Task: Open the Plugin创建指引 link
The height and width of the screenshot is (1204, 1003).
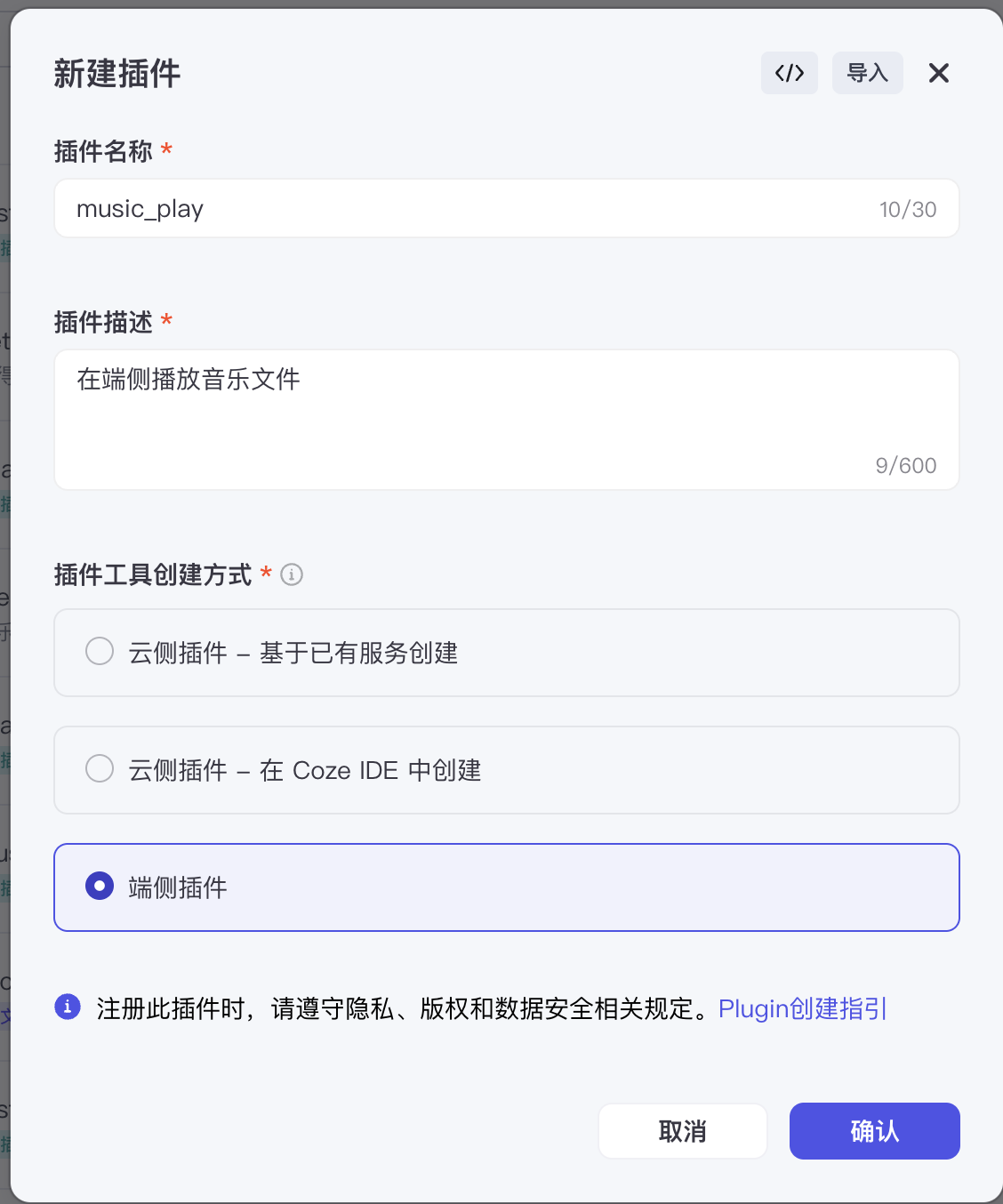Action: click(802, 1008)
